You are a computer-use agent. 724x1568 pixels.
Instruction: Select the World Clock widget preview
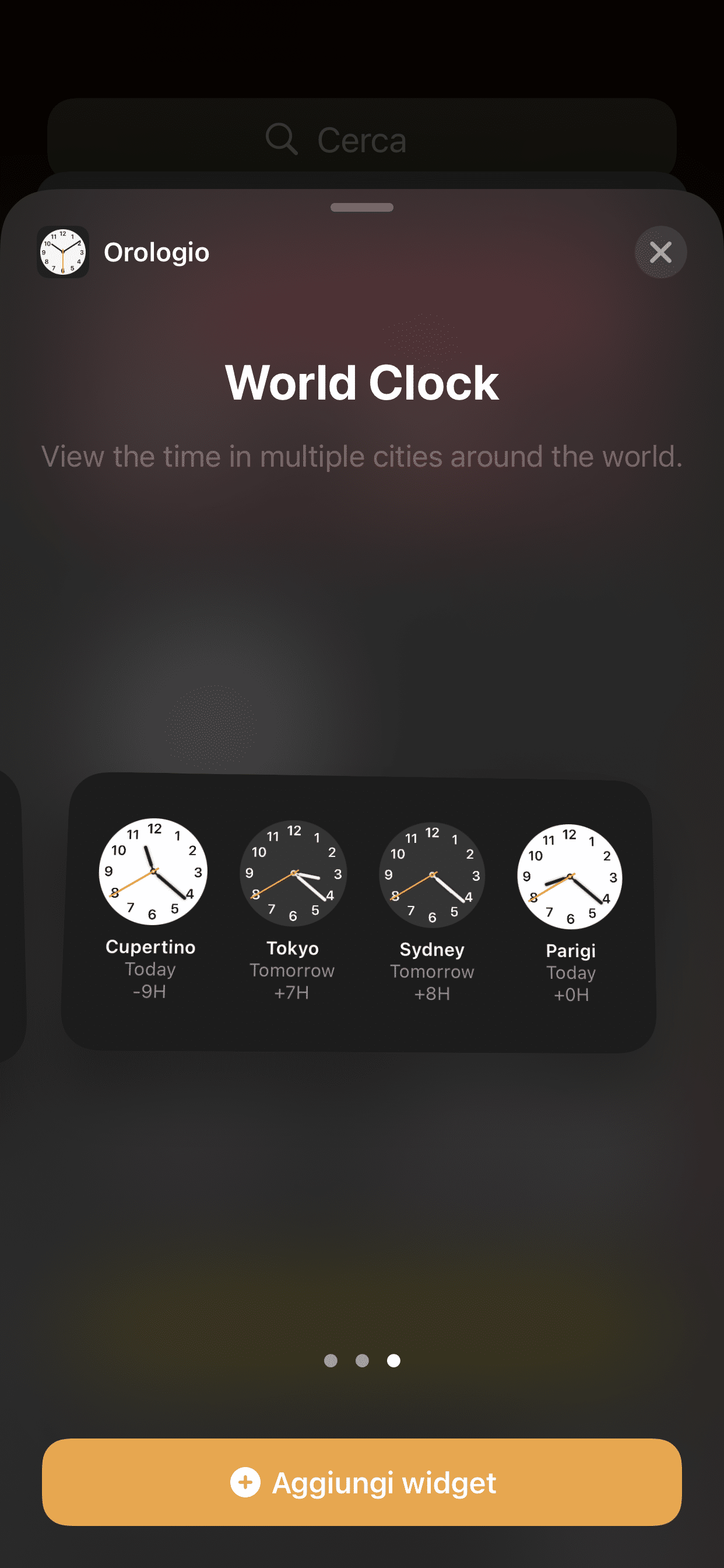[x=359, y=912]
